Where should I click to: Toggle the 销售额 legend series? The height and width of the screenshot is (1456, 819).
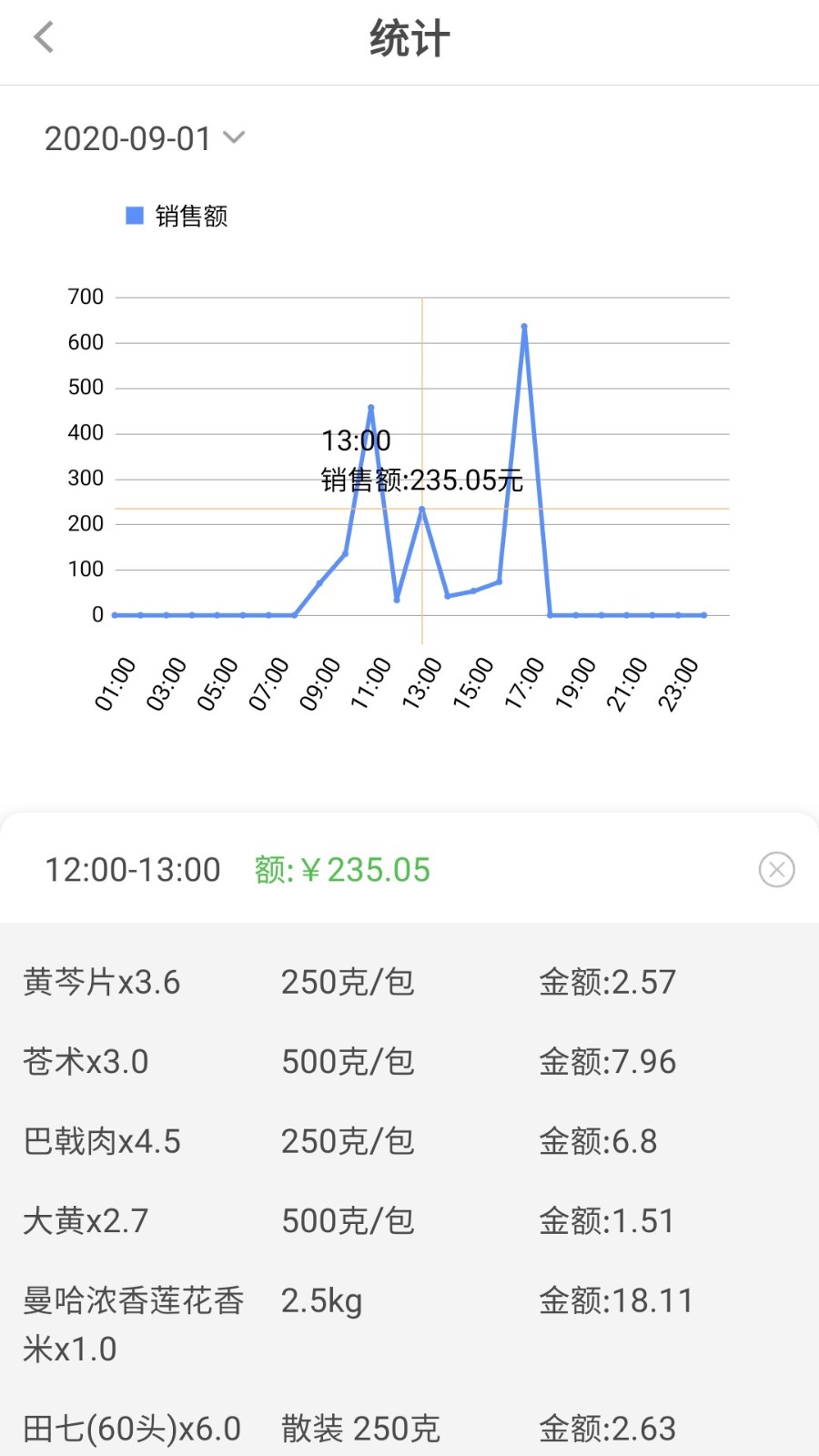click(x=177, y=216)
